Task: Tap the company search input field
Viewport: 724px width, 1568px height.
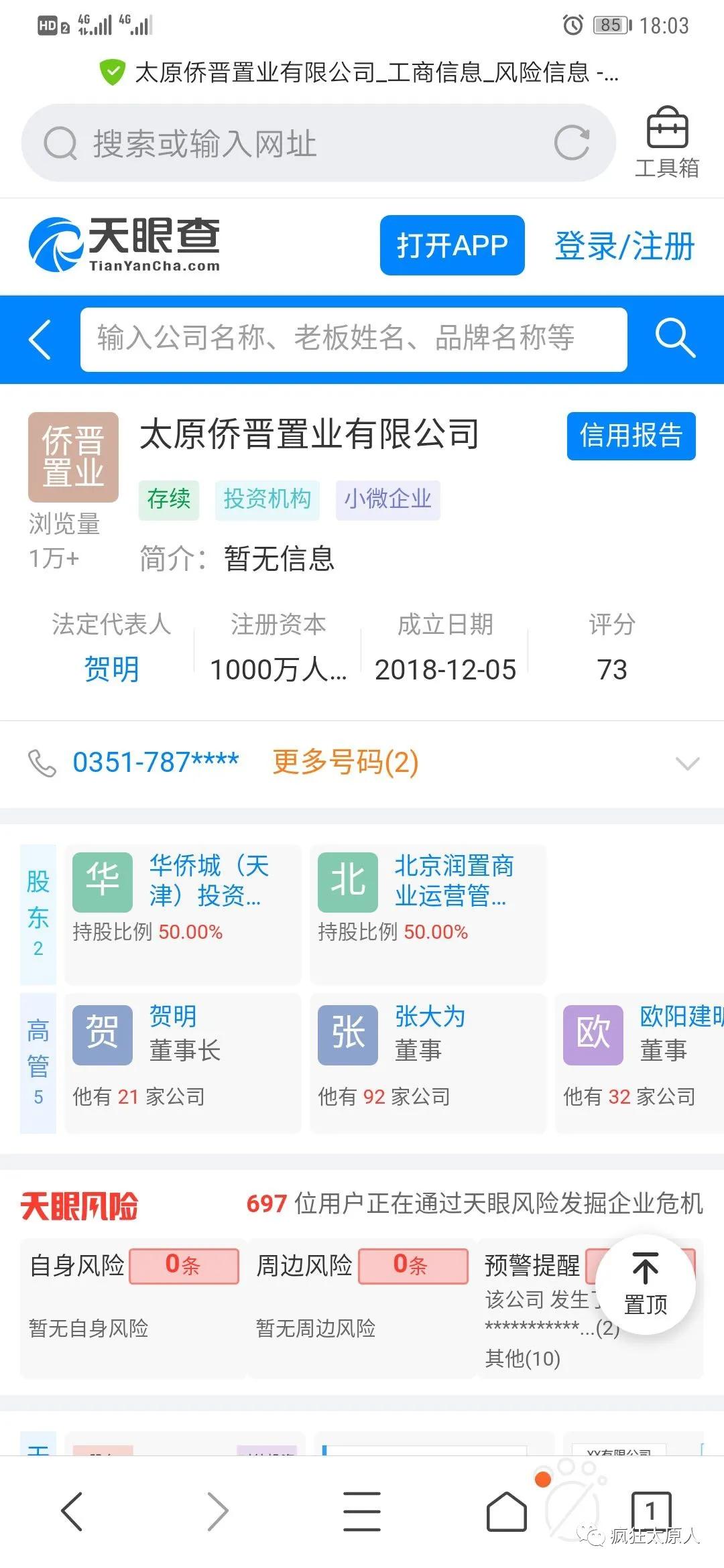Action: [x=355, y=340]
